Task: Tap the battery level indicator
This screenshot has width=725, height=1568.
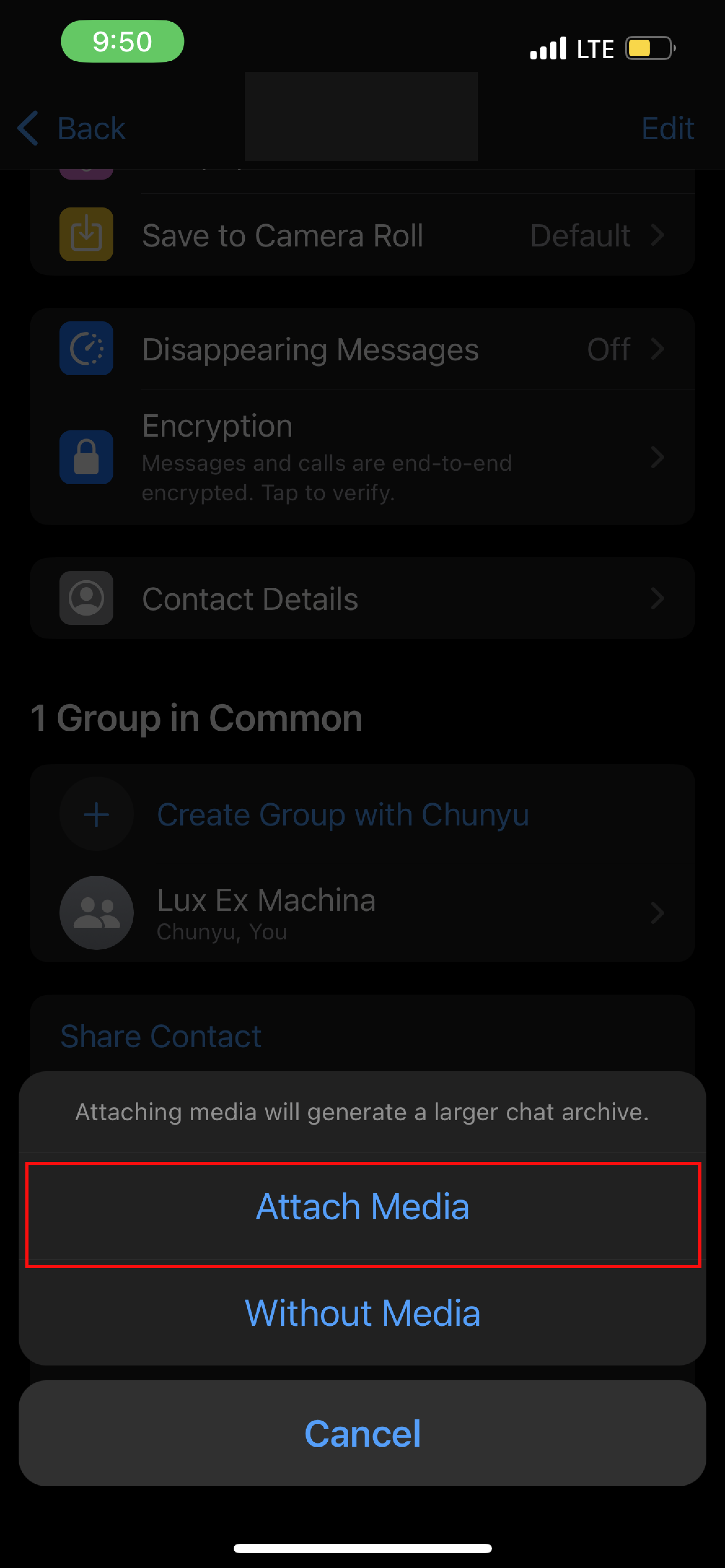Action: point(648,48)
